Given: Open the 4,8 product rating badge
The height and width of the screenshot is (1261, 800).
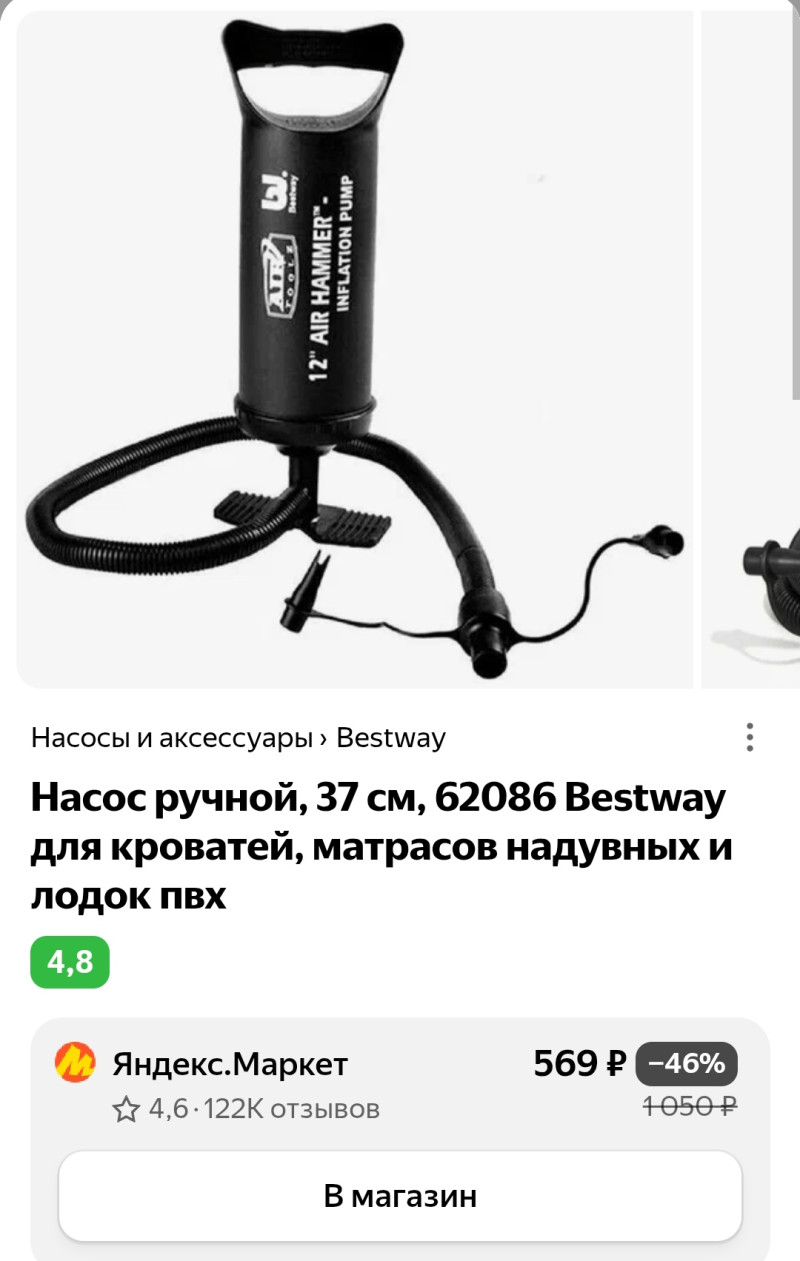Looking at the screenshot, I should tap(70, 963).
